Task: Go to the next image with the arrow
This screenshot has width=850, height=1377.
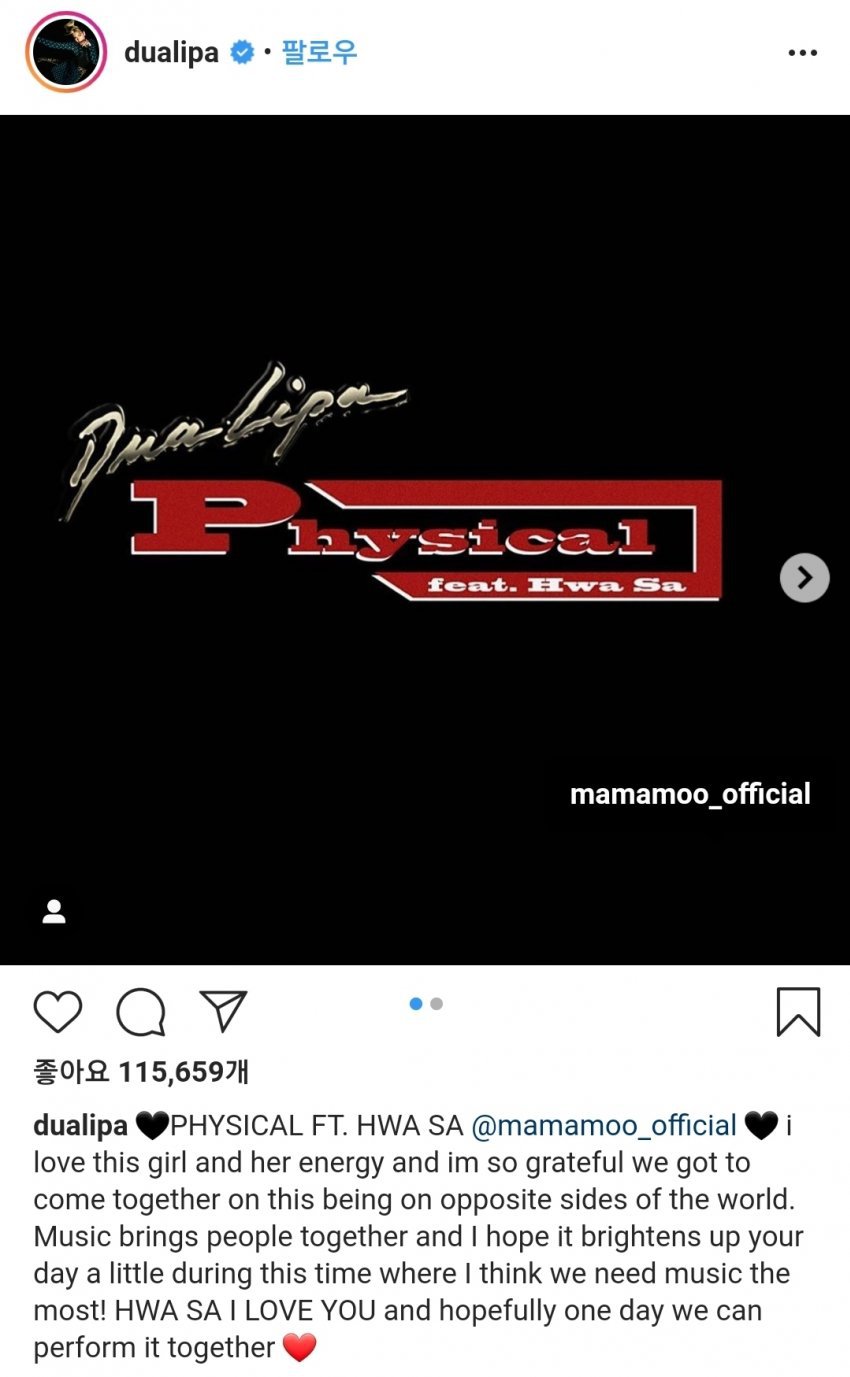Action: (x=804, y=578)
